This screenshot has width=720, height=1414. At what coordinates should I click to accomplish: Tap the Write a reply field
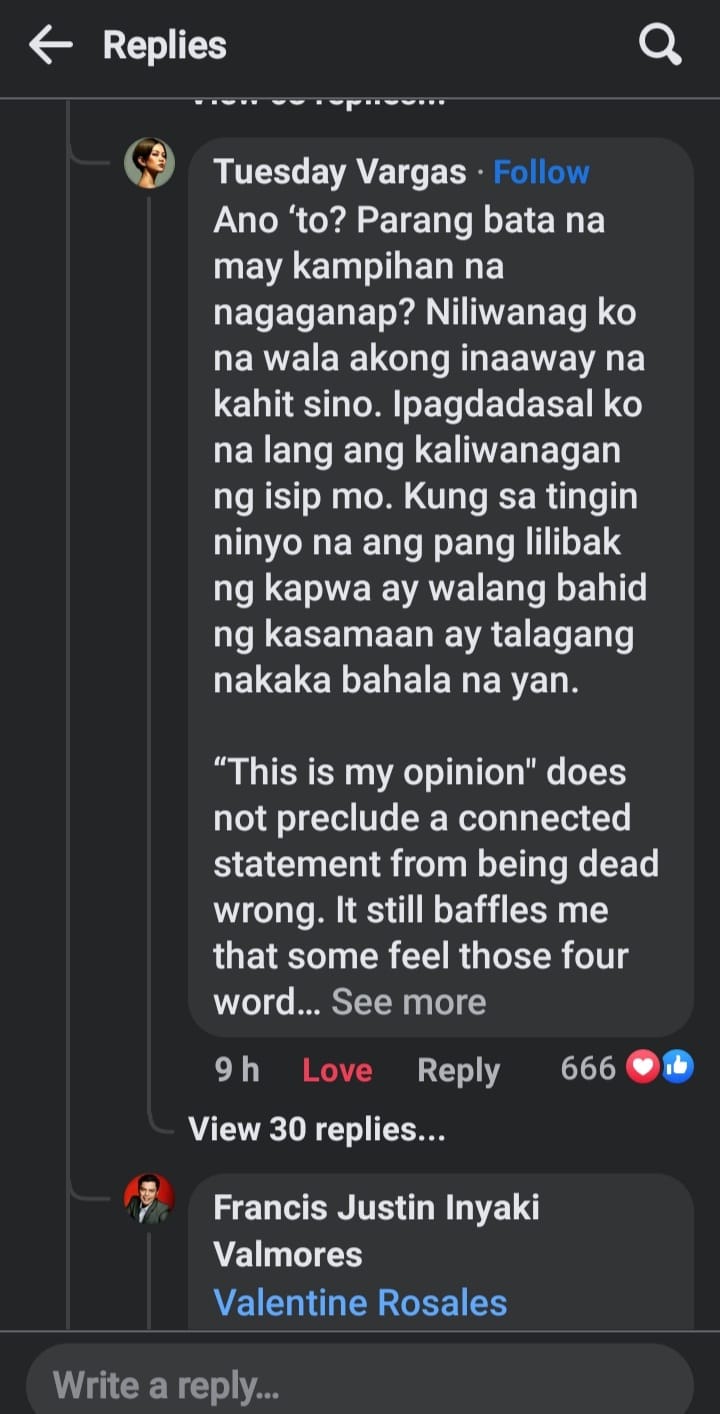click(x=360, y=1385)
